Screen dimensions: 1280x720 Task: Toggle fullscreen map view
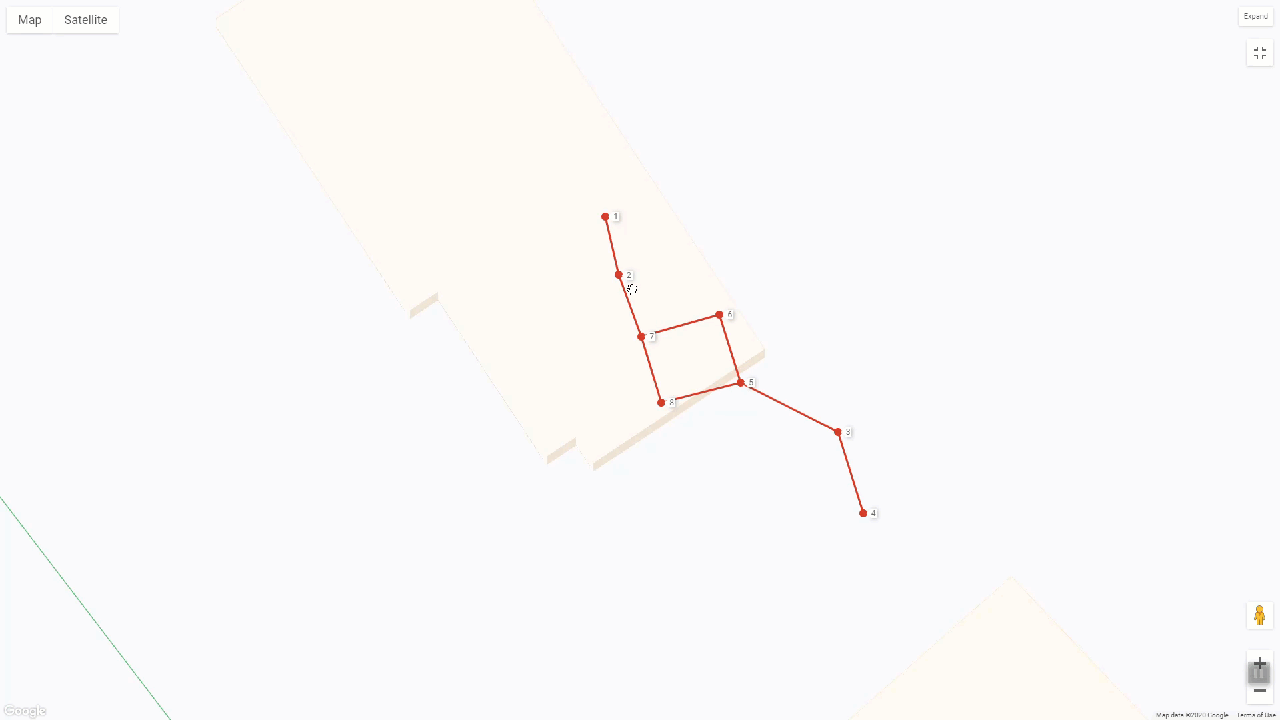point(1259,53)
